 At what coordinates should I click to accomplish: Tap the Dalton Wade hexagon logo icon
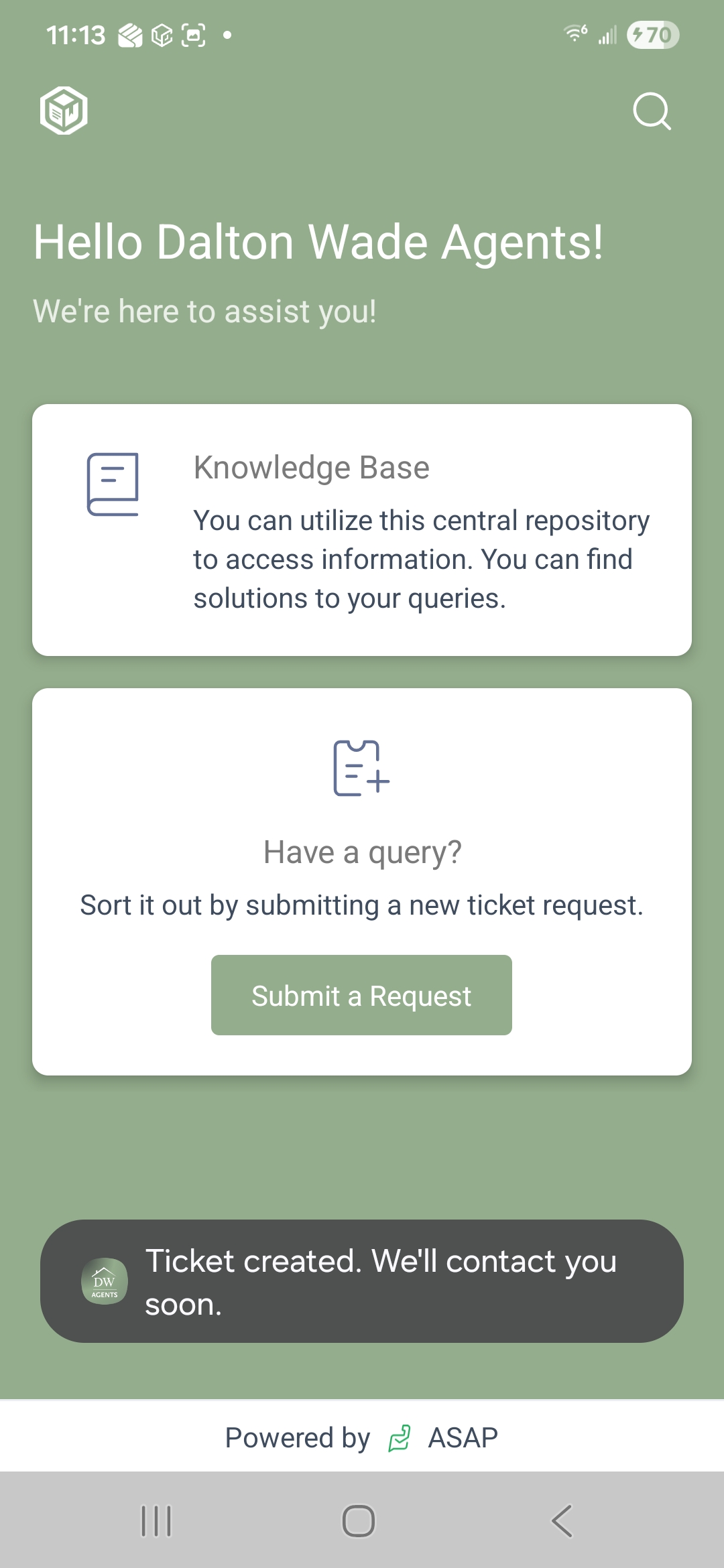[x=64, y=111]
